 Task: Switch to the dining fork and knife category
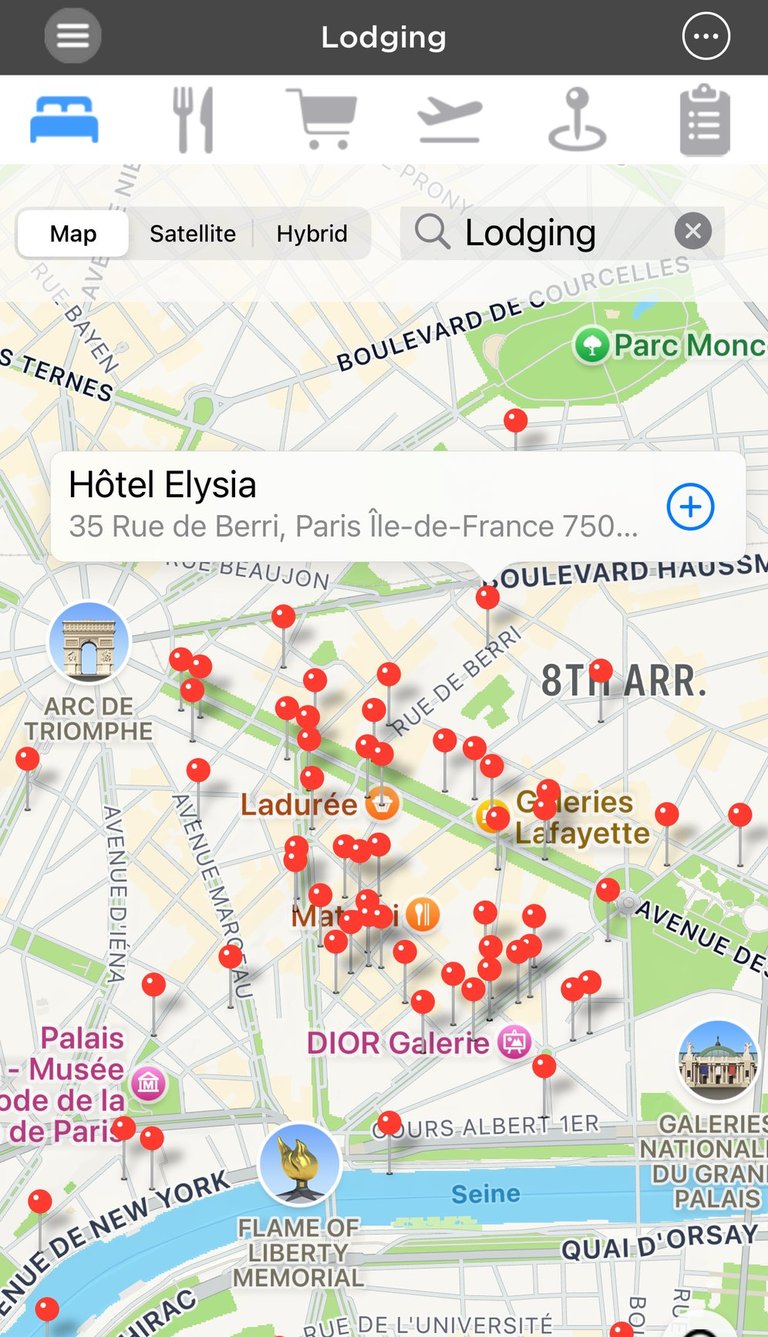[x=193, y=120]
